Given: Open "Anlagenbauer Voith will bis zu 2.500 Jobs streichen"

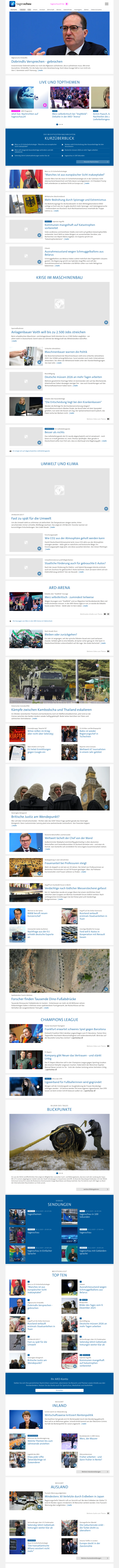Looking at the screenshot, I should click(49, 332).
